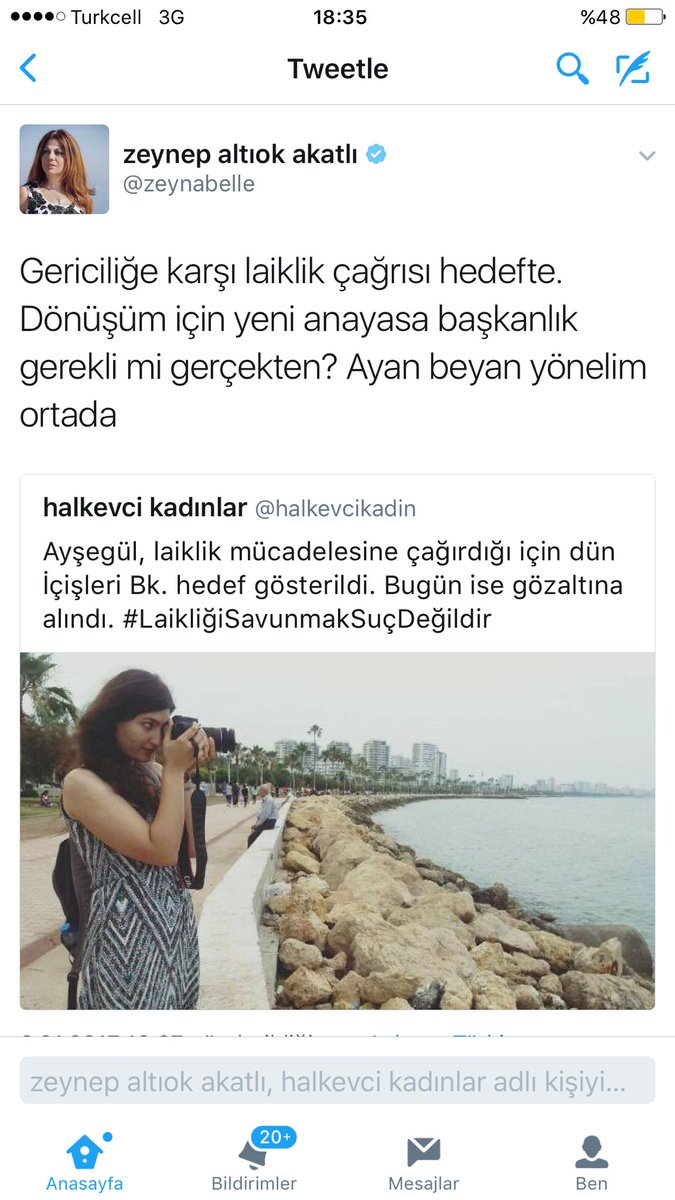The width and height of the screenshot is (675, 1200).
Task: Expand the tweet options chevron
Action: [x=647, y=156]
